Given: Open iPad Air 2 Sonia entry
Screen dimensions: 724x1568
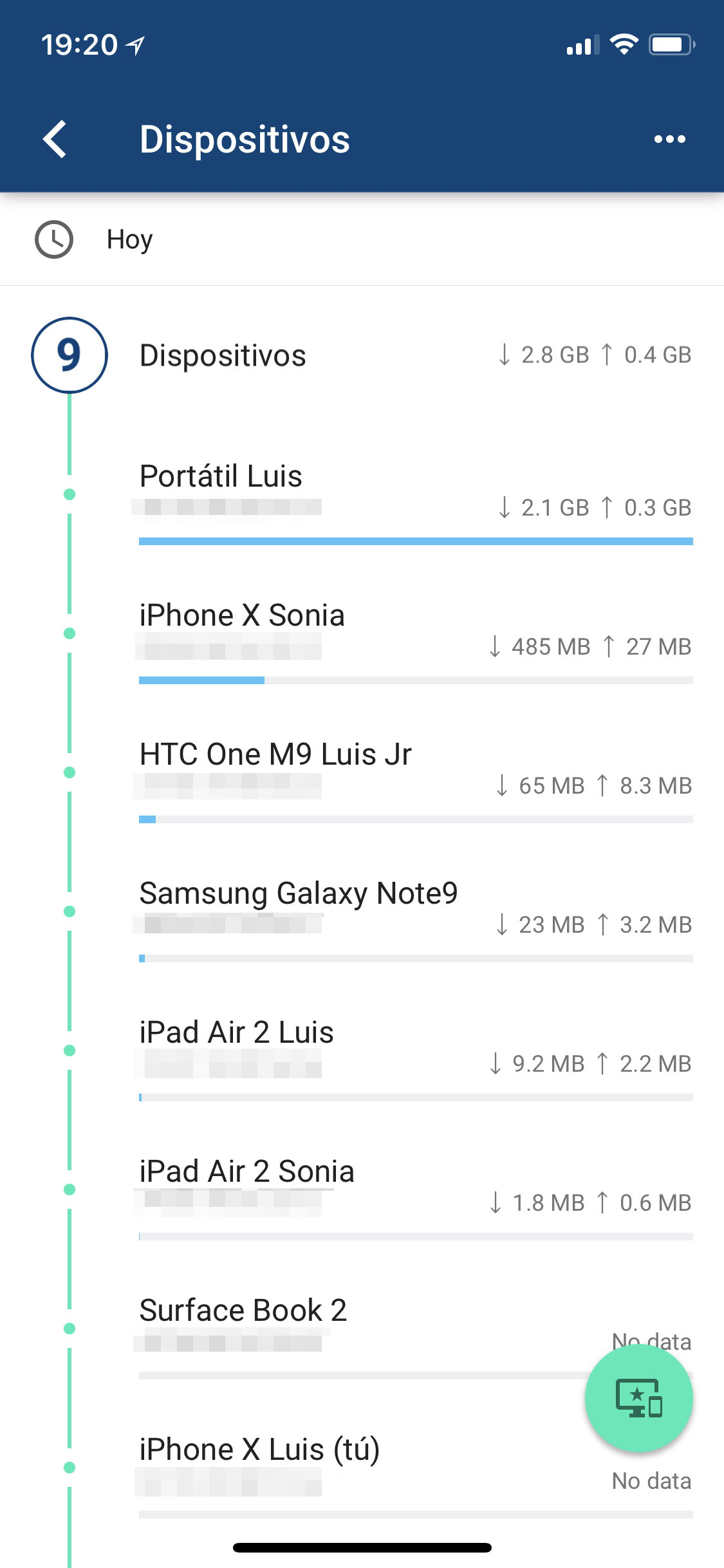Looking at the screenshot, I should pyautogui.click(x=416, y=1196).
